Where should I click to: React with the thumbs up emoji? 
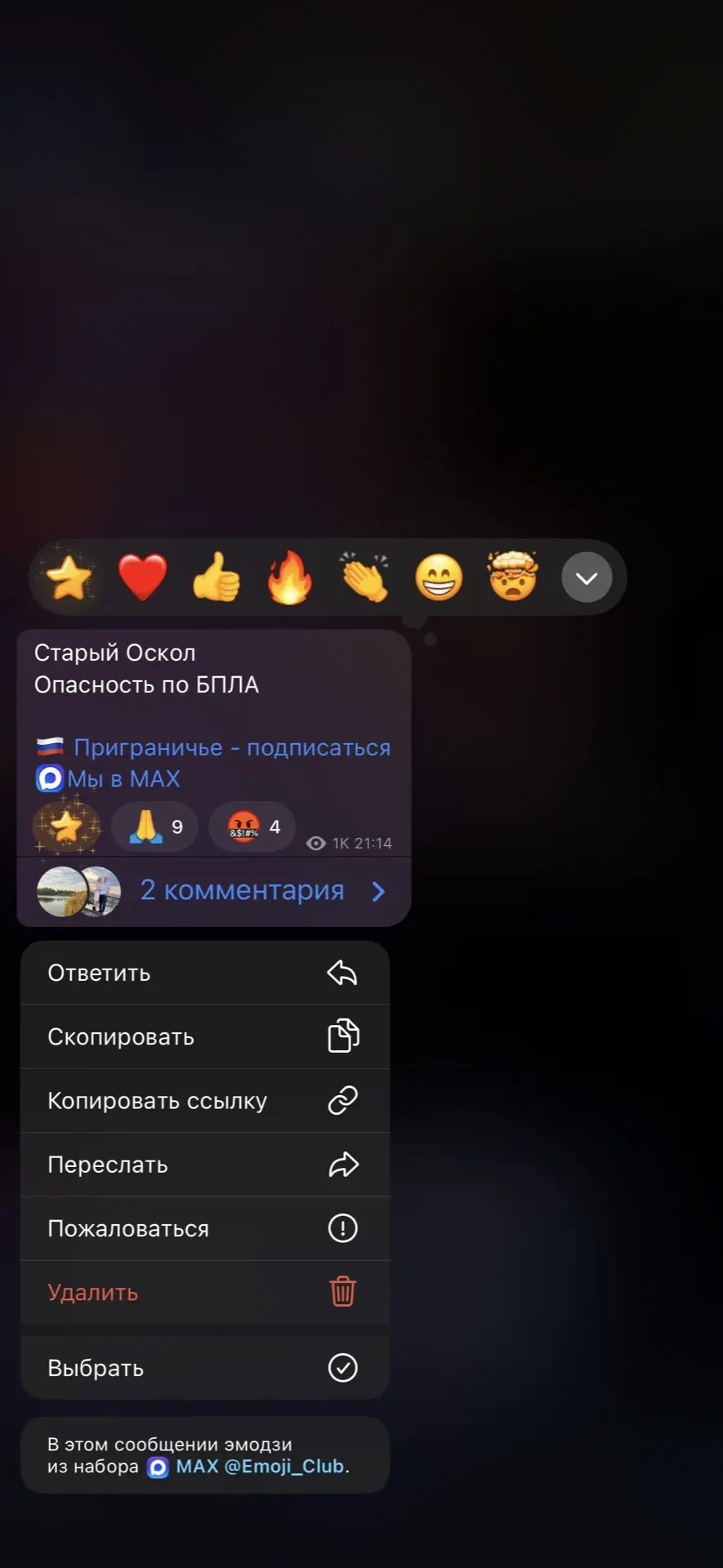pyautogui.click(x=216, y=577)
